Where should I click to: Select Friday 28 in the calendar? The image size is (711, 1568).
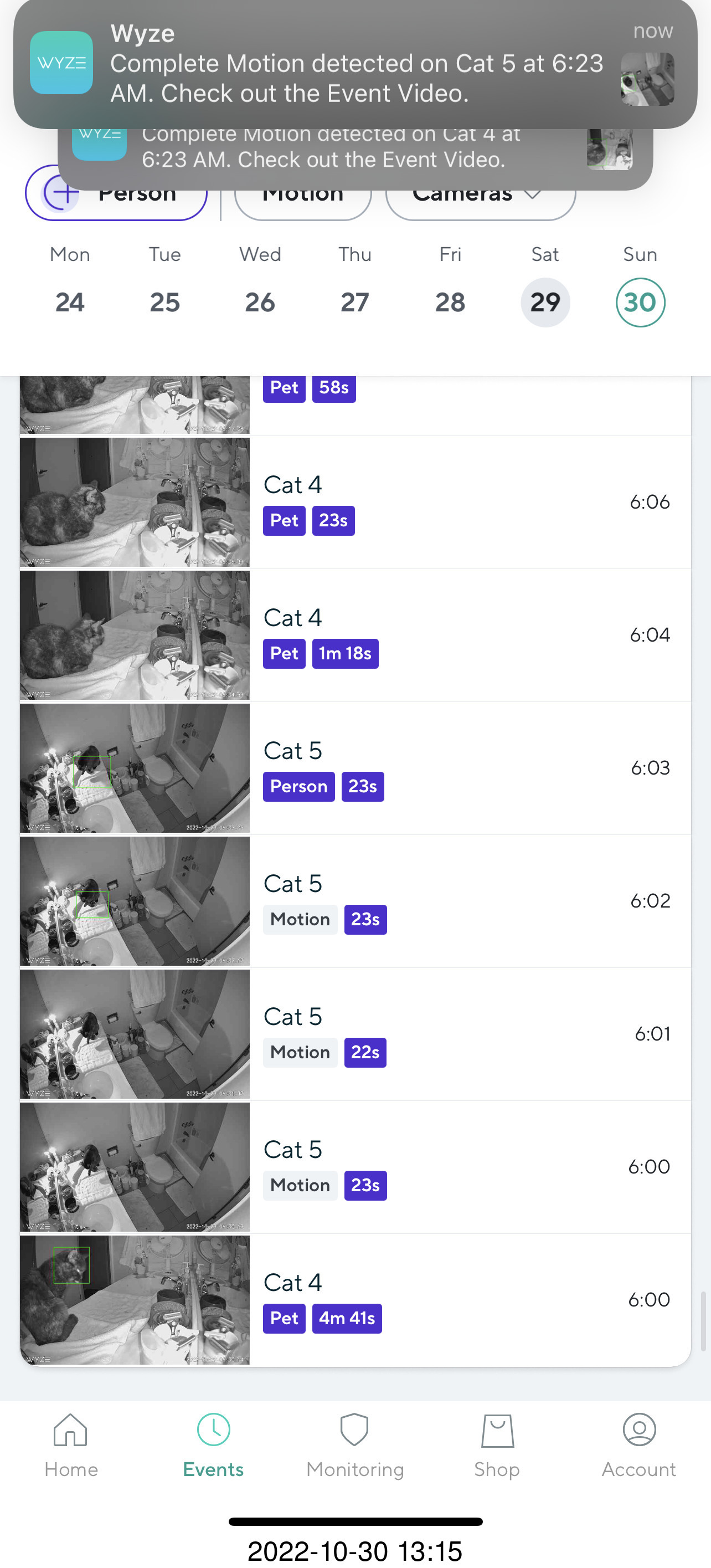coord(450,302)
